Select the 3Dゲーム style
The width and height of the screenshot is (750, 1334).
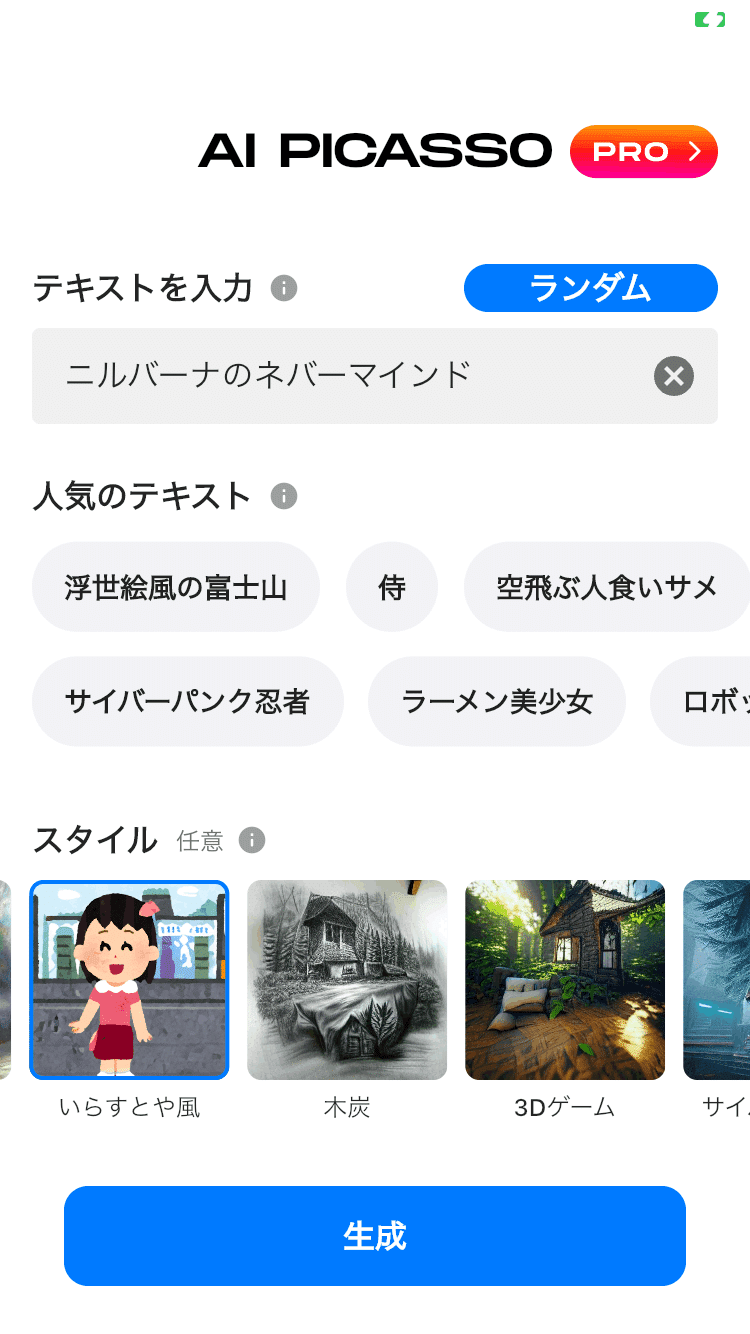(564, 980)
